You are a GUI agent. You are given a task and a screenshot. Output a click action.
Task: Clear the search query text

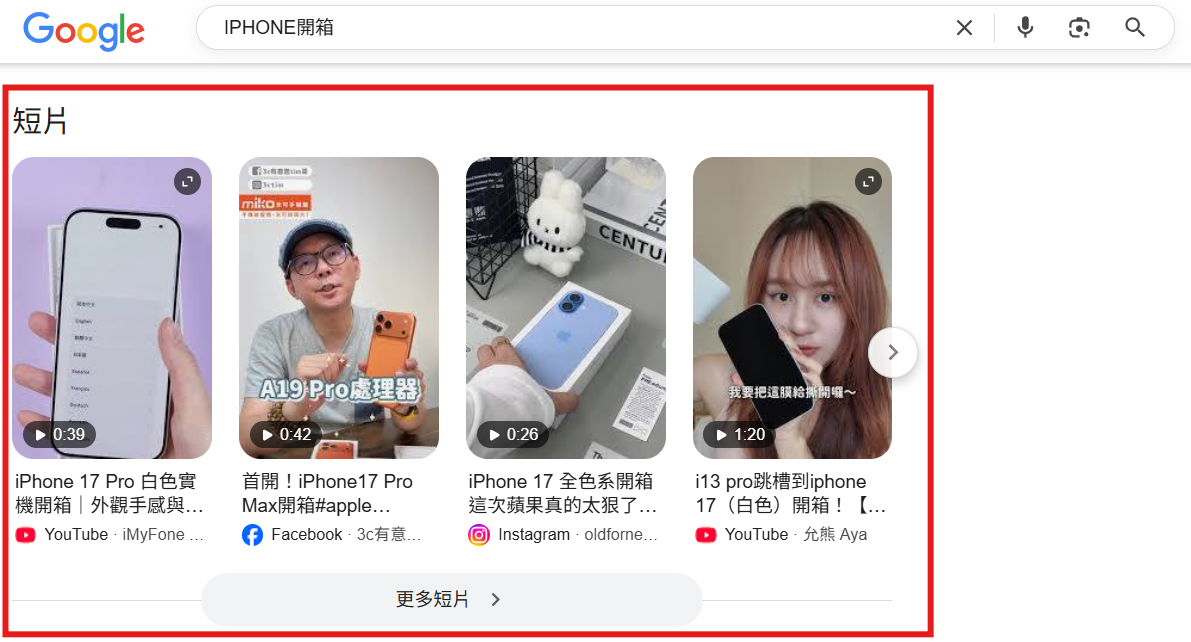[x=964, y=28]
